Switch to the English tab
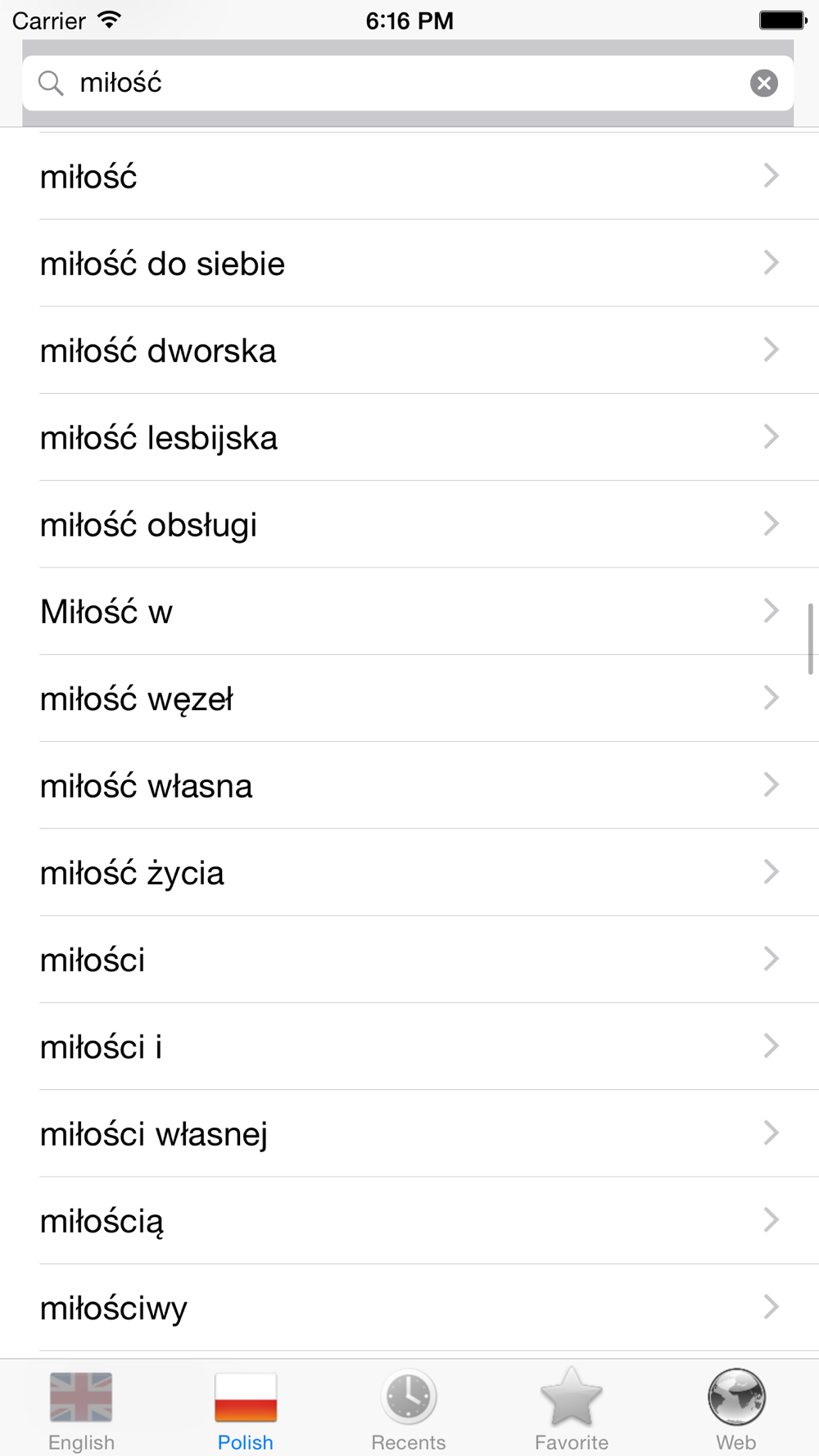Image resolution: width=819 pixels, height=1456 pixels. 81,1410
